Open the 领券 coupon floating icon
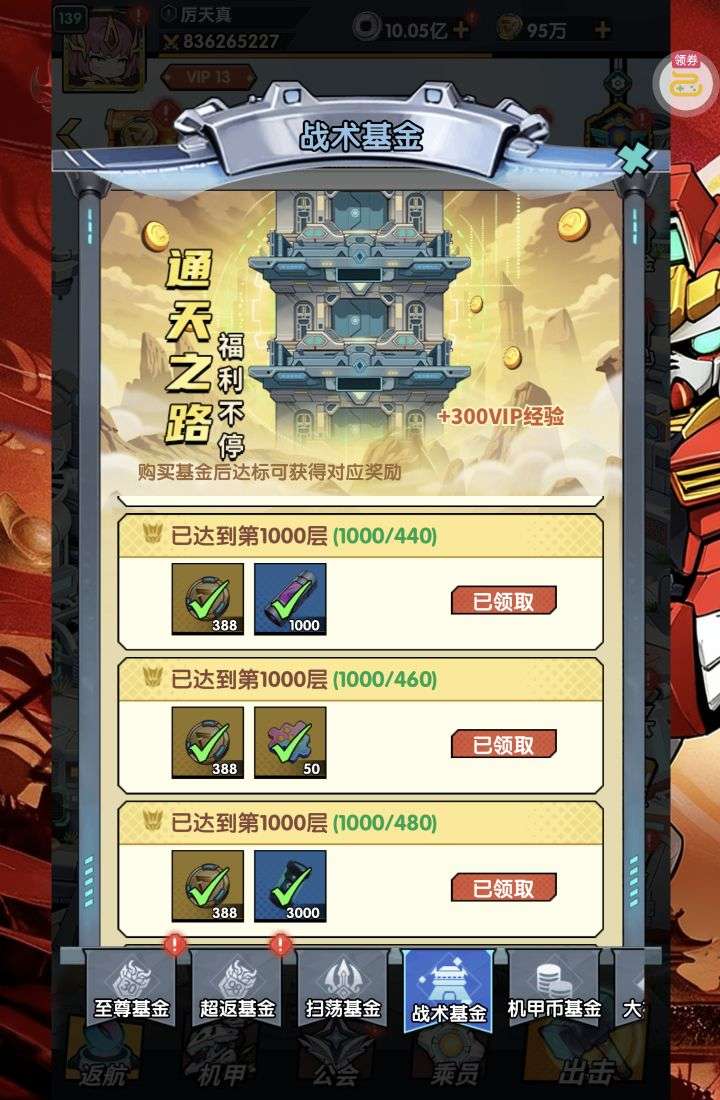Screen dimensions: 720x1100 coord(685,78)
